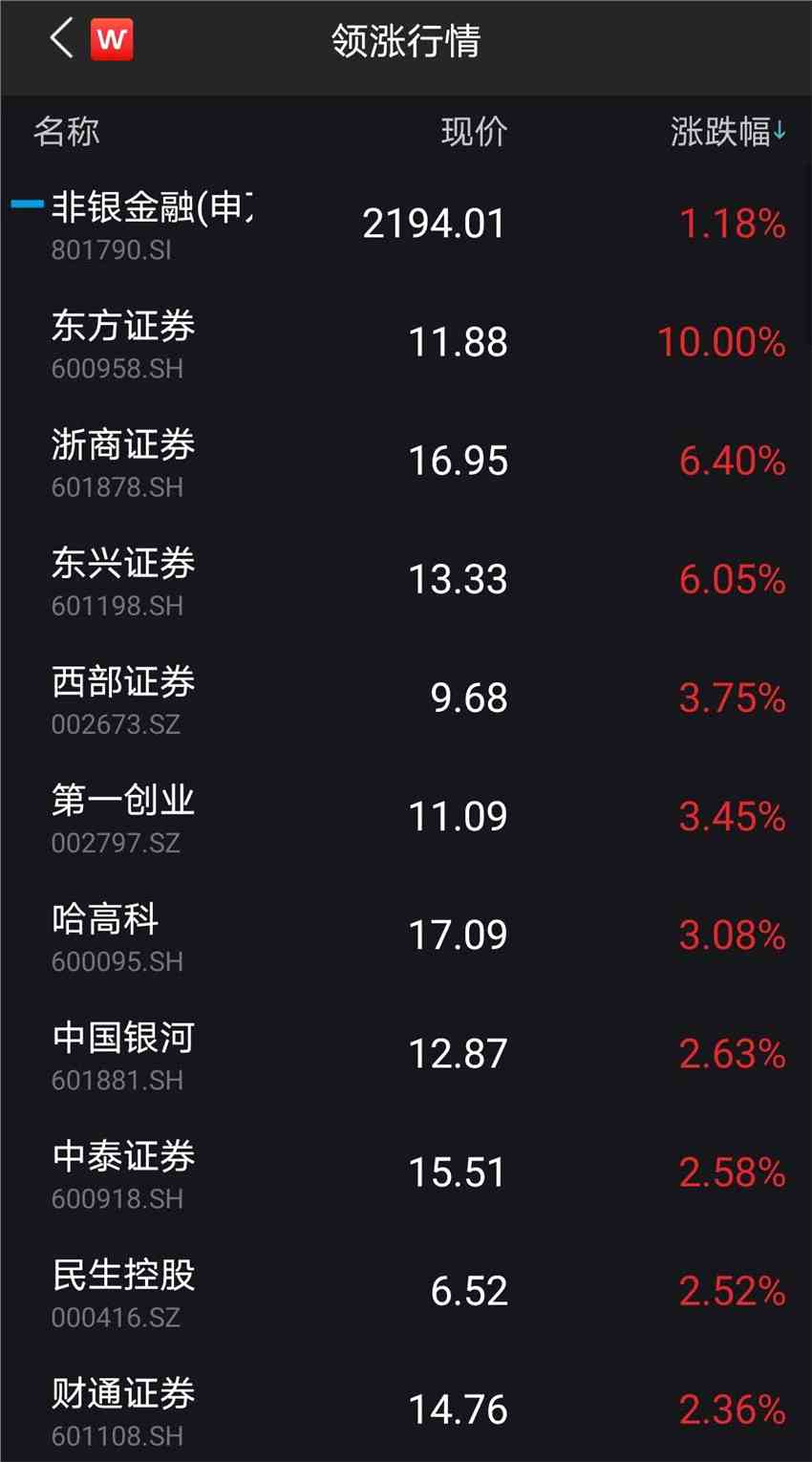Open the red W logo icon
The image size is (812, 1462).
pos(112,40)
